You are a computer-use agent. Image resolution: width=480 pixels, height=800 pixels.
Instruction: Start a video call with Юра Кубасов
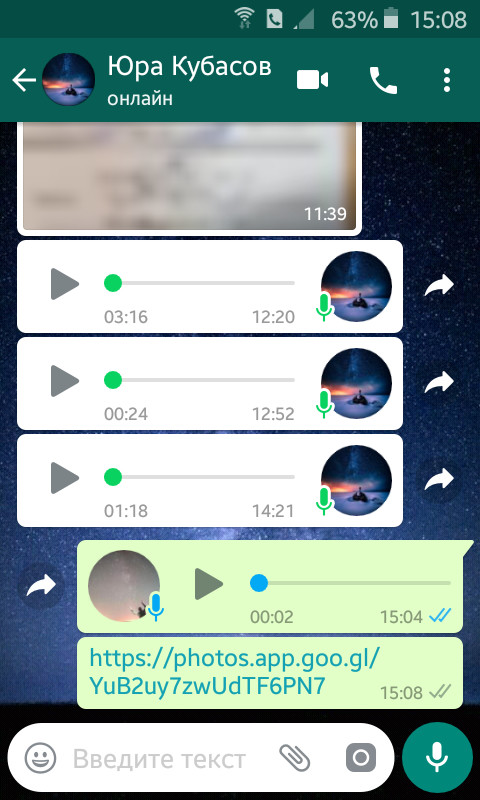point(312,80)
